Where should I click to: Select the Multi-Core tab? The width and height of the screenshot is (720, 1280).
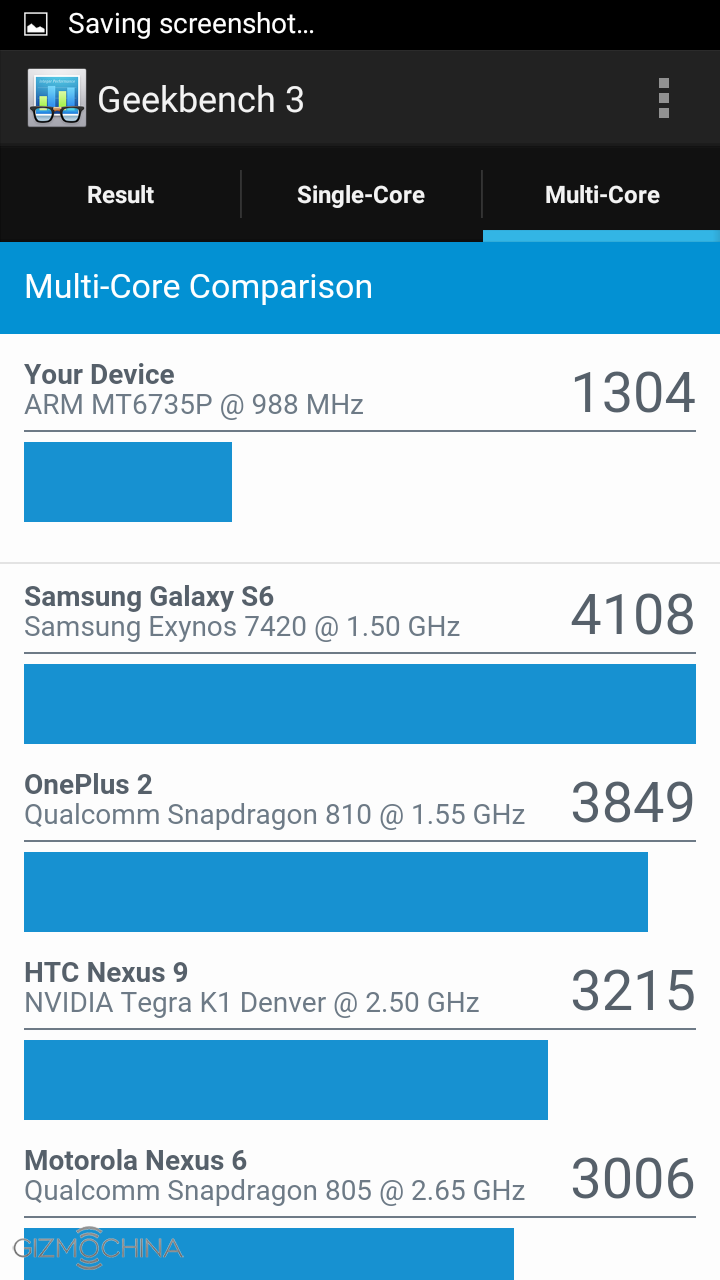pyautogui.click(x=601, y=195)
